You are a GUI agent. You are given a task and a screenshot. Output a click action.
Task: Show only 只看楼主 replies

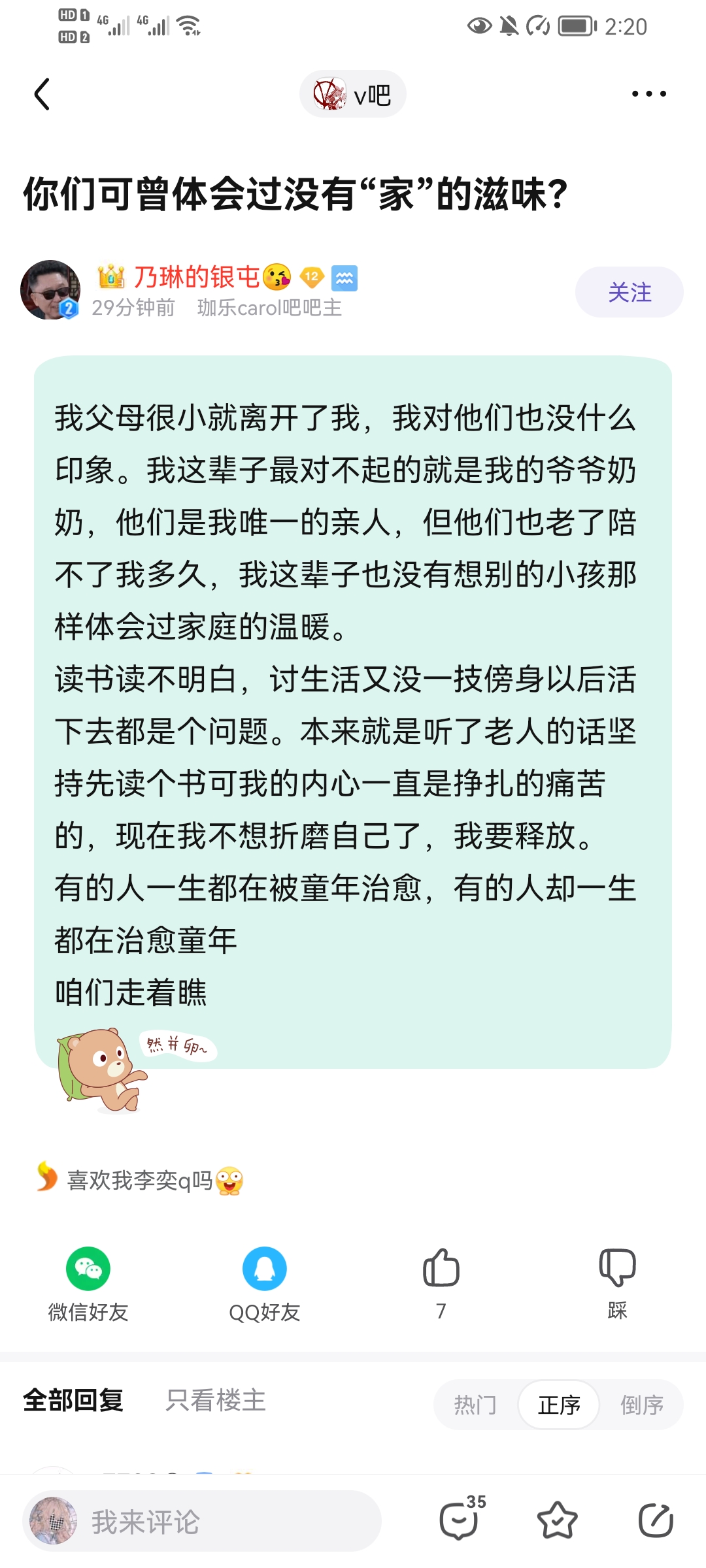click(x=216, y=1401)
